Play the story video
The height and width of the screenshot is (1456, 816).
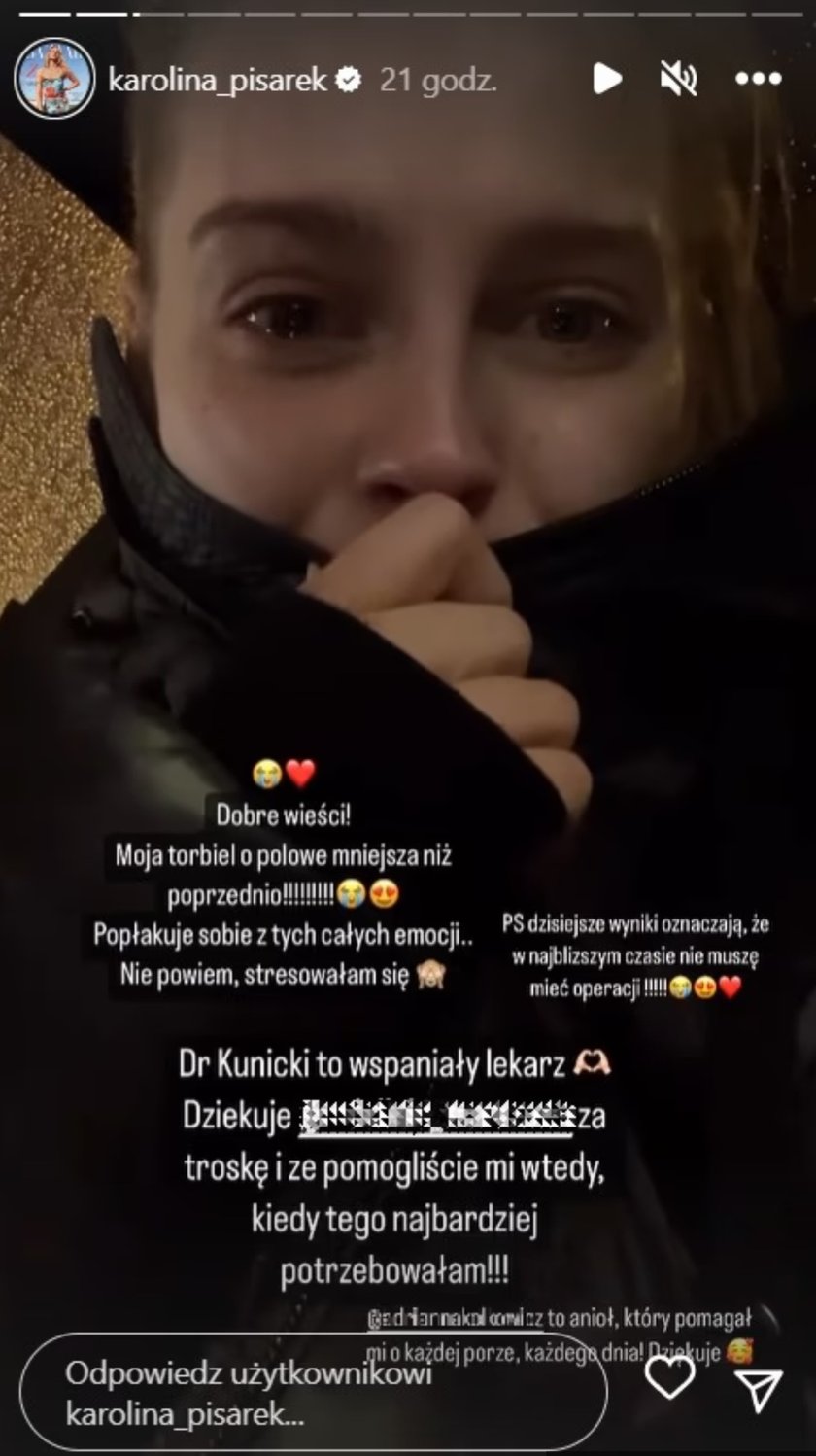click(x=607, y=79)
